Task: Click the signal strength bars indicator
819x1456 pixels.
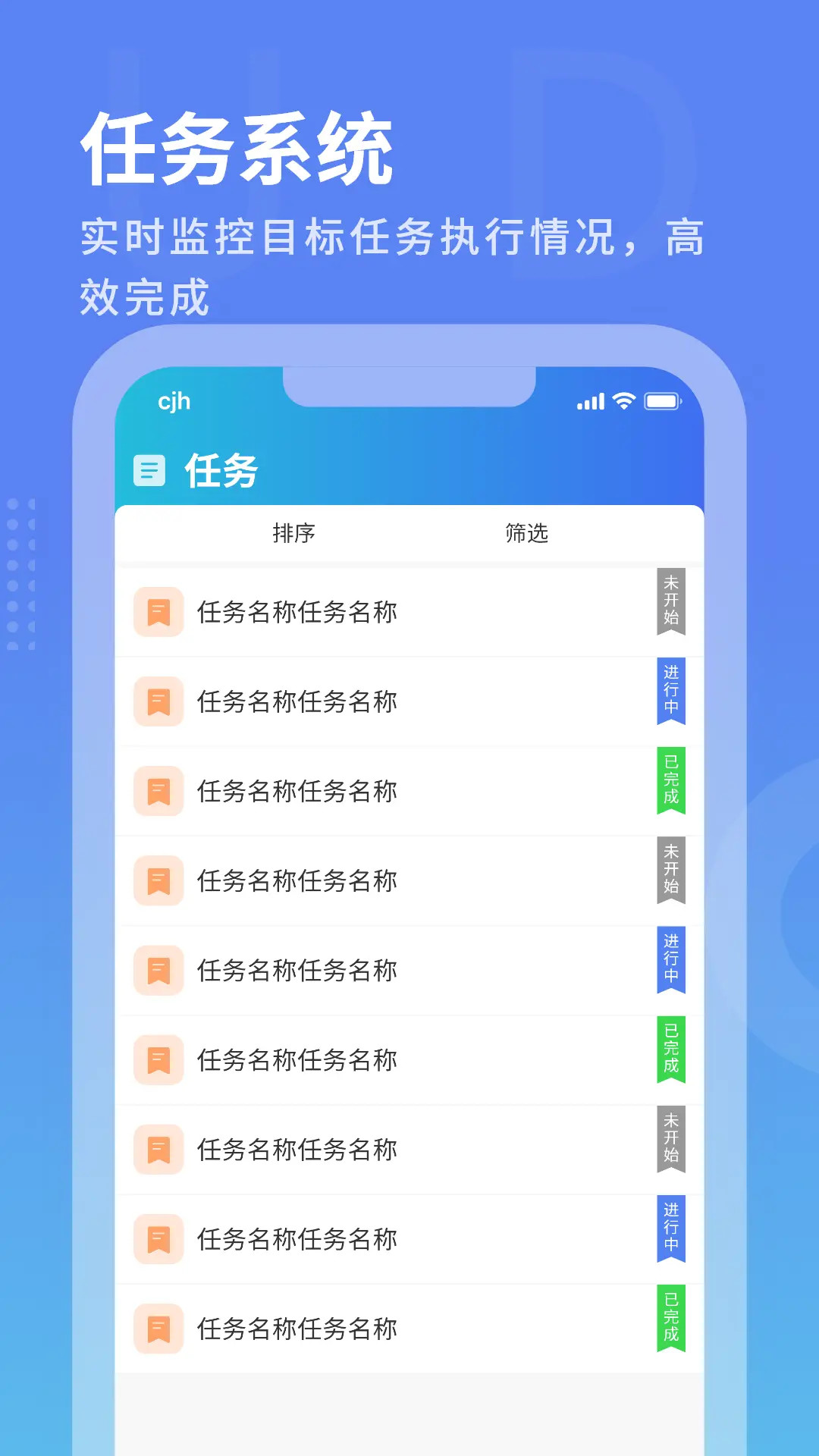Action: point(591,402)
